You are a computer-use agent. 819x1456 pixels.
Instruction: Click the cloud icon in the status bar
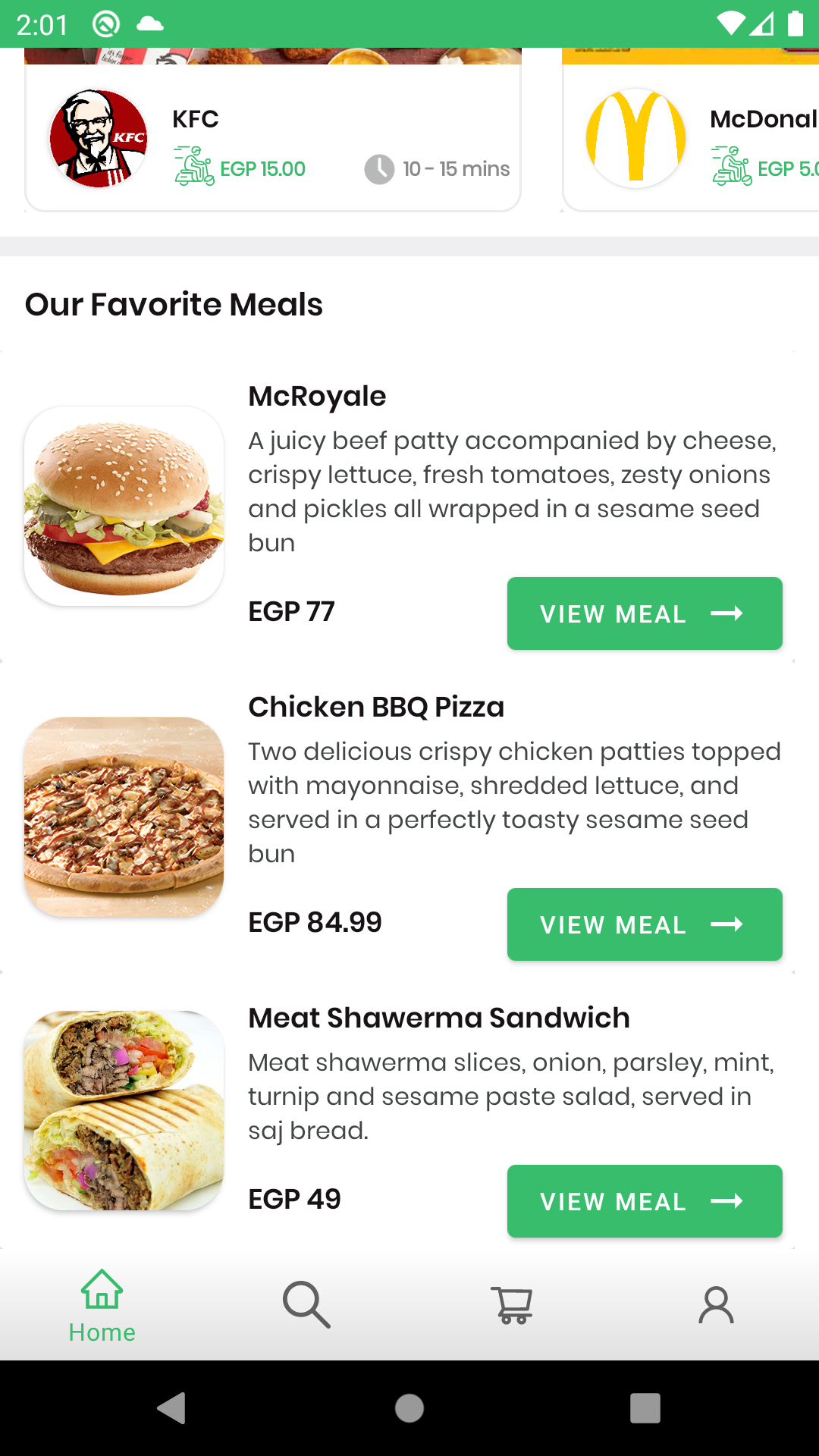[x=149, y=23]
